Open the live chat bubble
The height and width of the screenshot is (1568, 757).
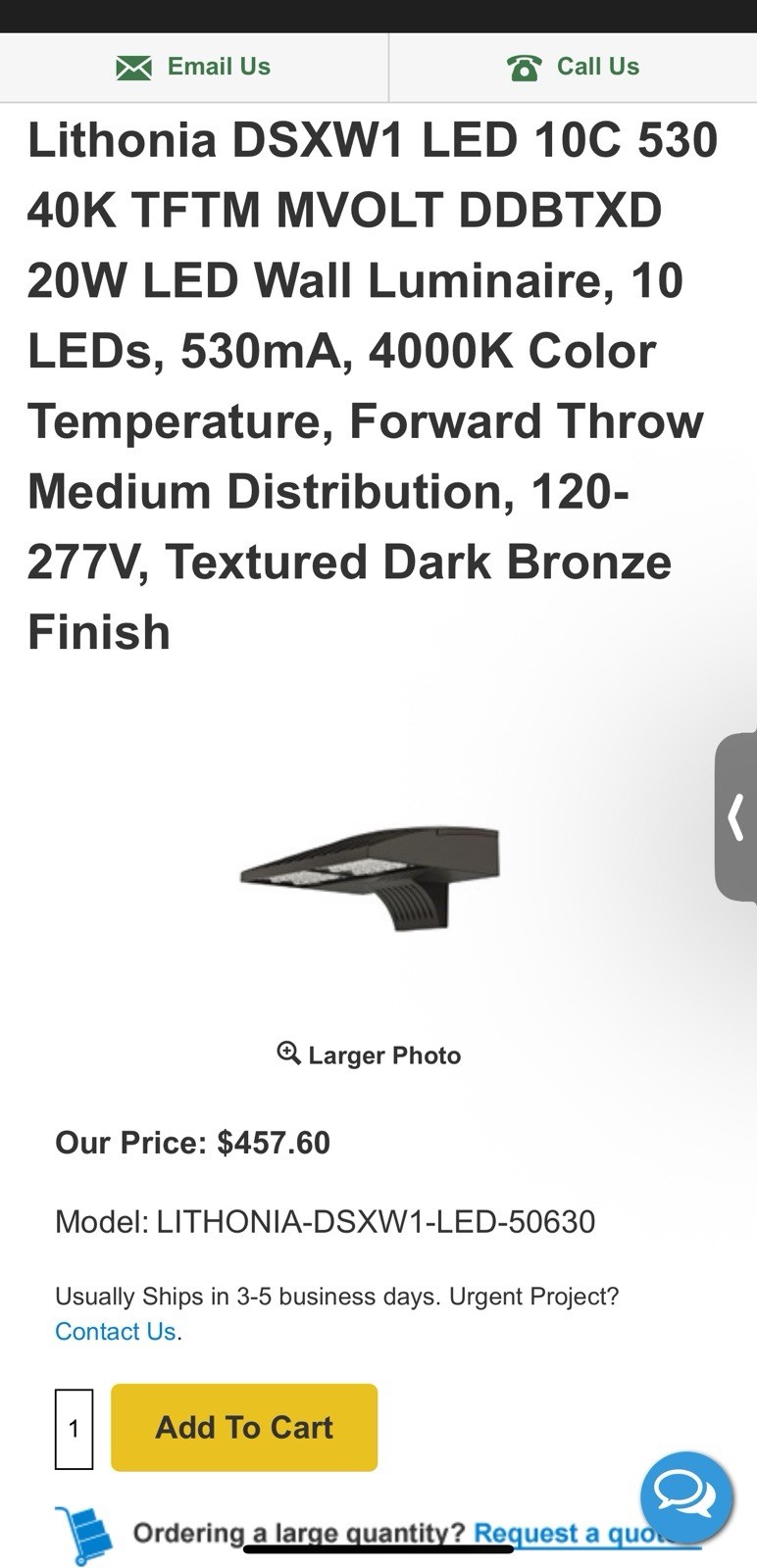coord(685,1496)
